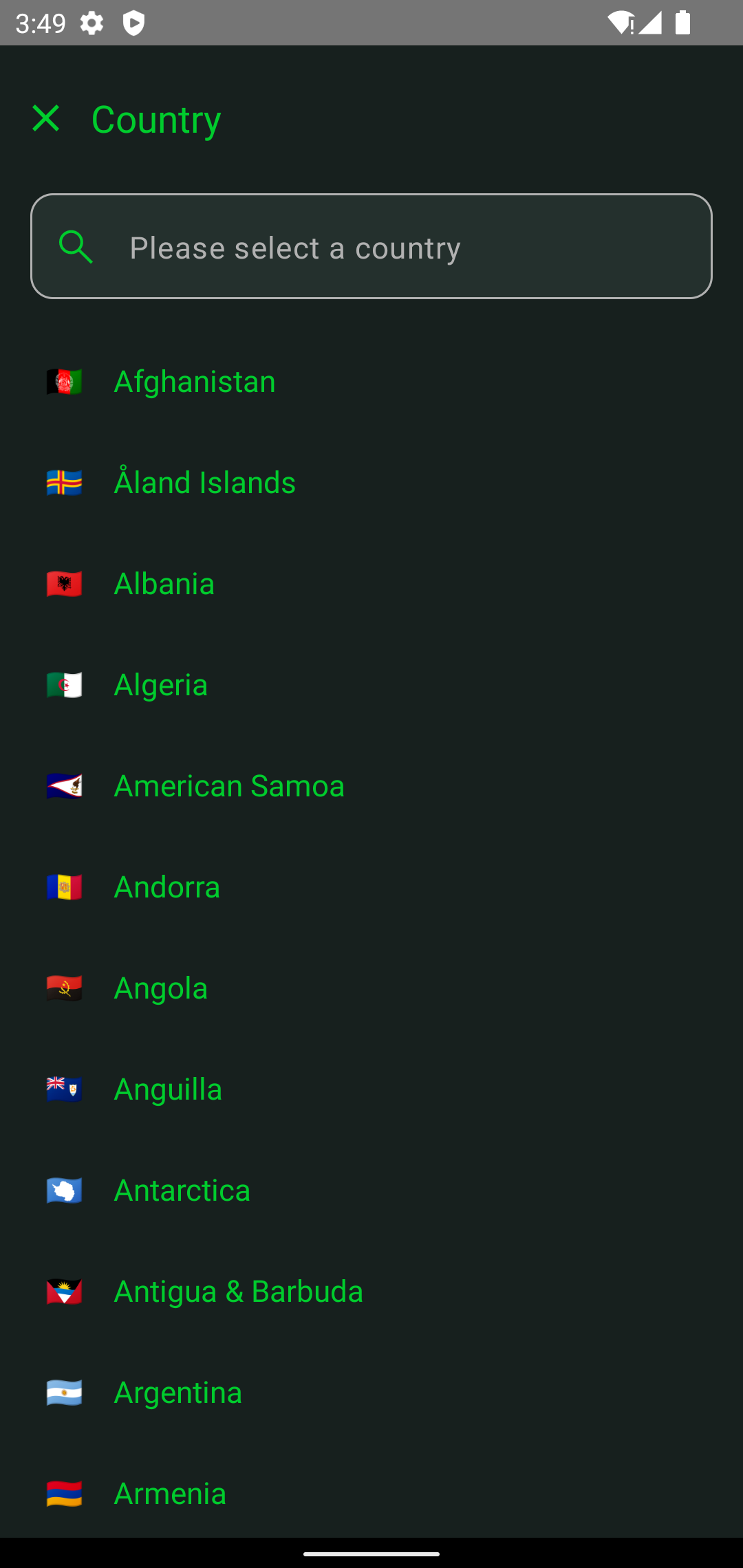Screen dimensions: 743x1568
Task: Click the Åland Islands flag icon
Action: pyautogui.click(x=64, y=482)
